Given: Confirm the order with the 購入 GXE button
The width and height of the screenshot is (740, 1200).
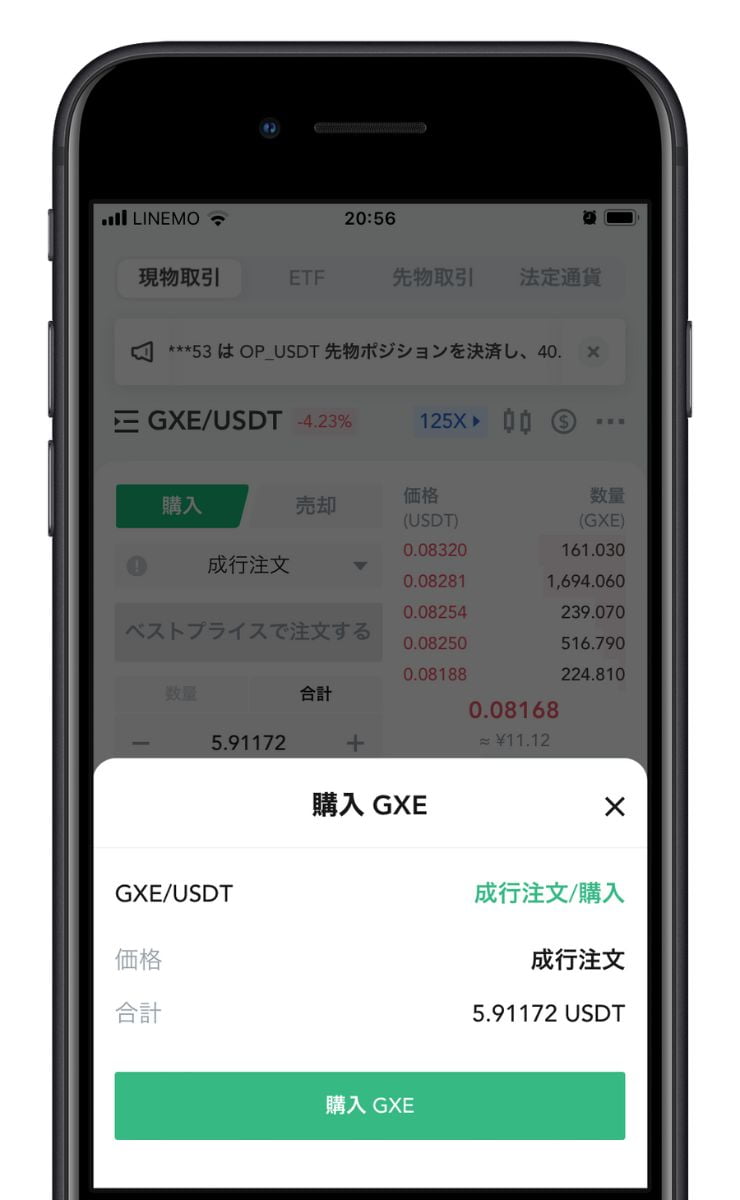Looking at the screenshot, I should pyautogui.click(x=369, y=1105).
